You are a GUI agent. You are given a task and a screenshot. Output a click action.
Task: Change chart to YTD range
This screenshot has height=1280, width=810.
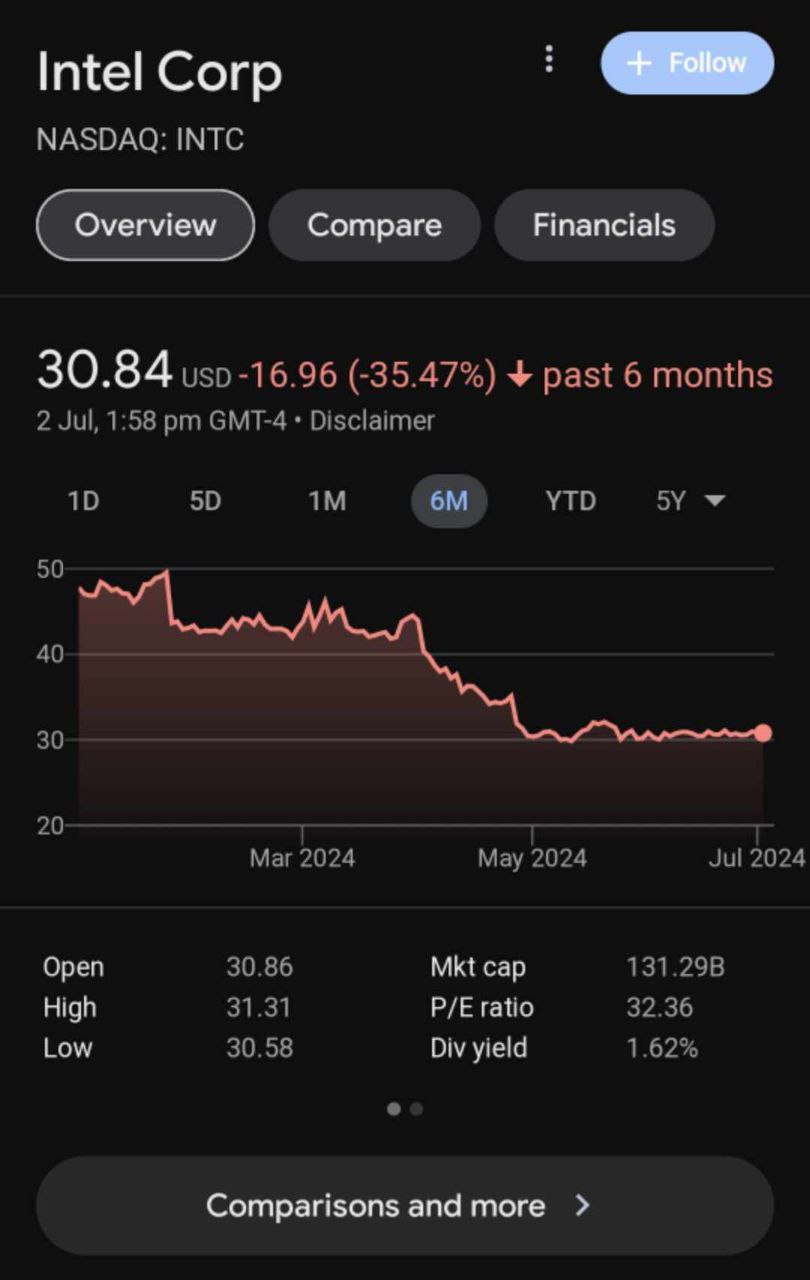pyautogui.click(x=570, y=500)
